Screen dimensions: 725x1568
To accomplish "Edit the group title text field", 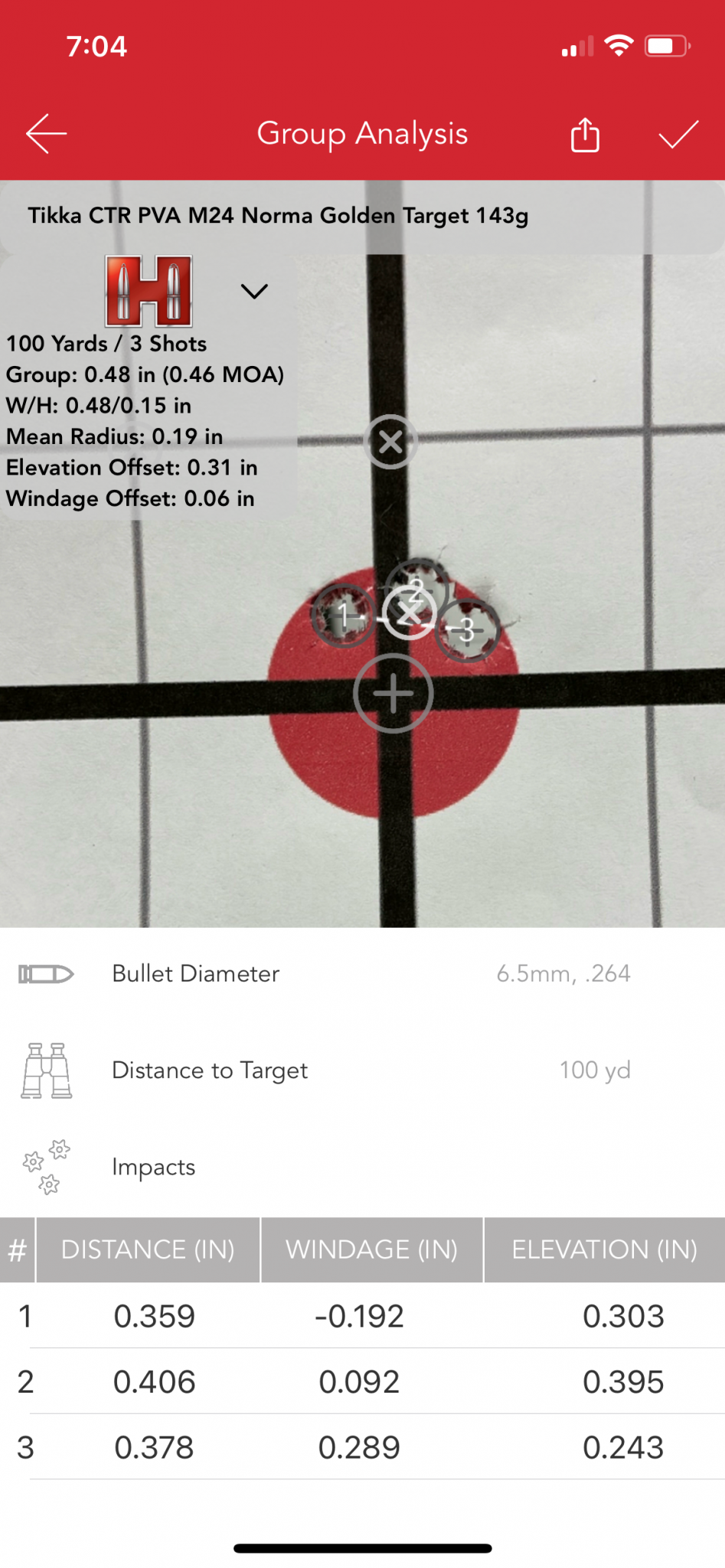I will (x=278, y=216).
